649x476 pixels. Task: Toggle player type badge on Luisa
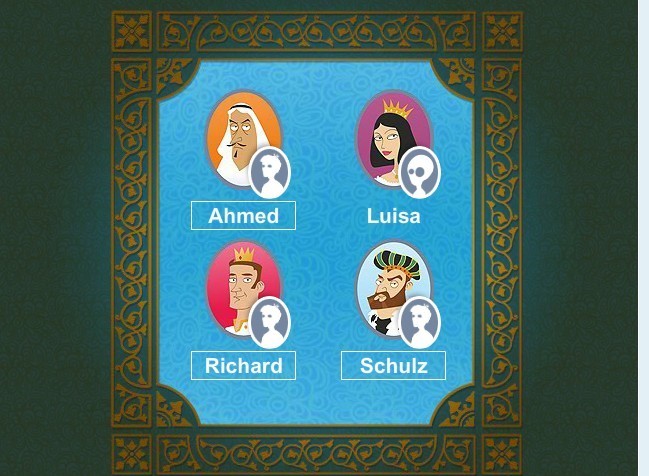pyautogui.click(x=419, y=172)
